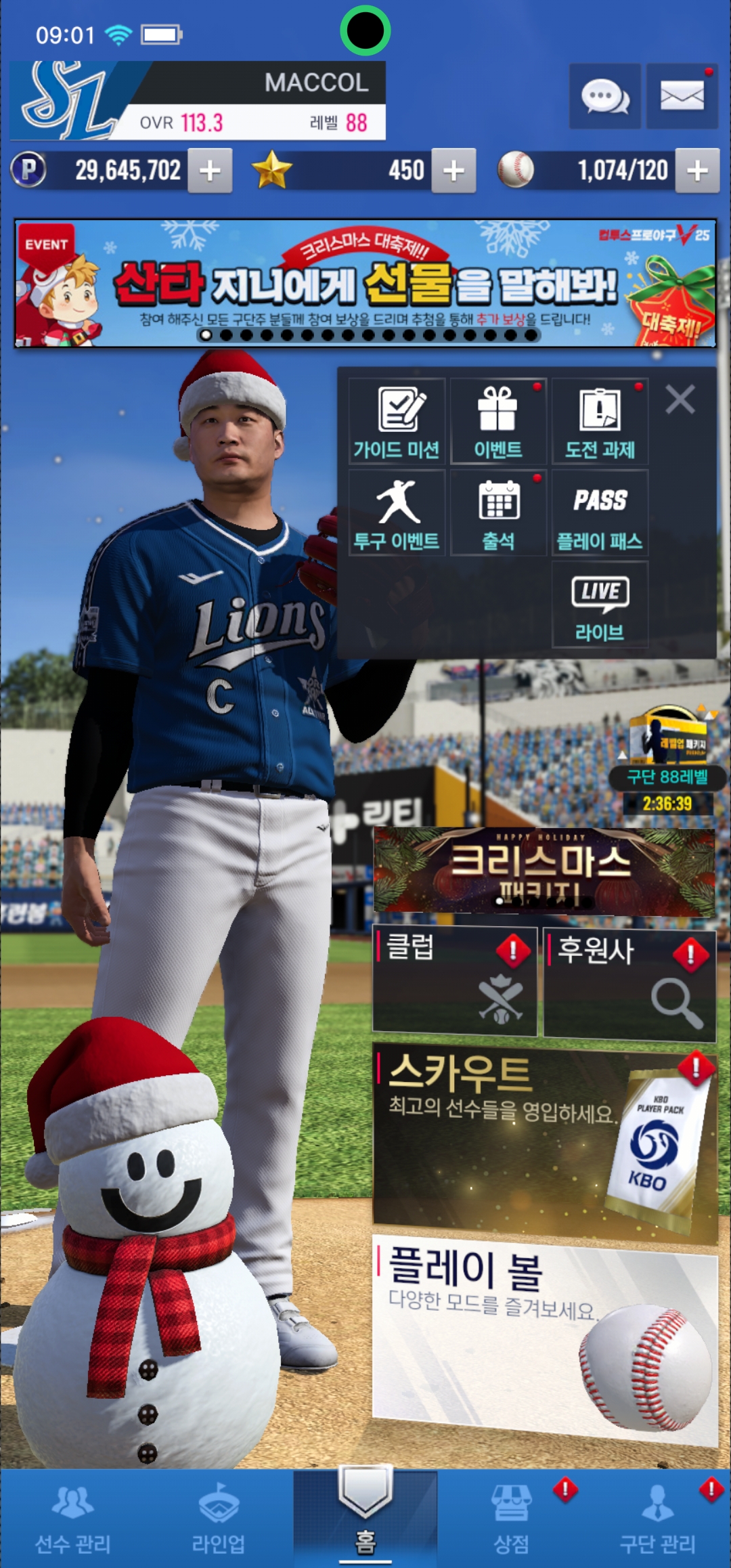Open the 크리스마스 패키지 banner
731x1568 pixels.
[x=544, y=872]
